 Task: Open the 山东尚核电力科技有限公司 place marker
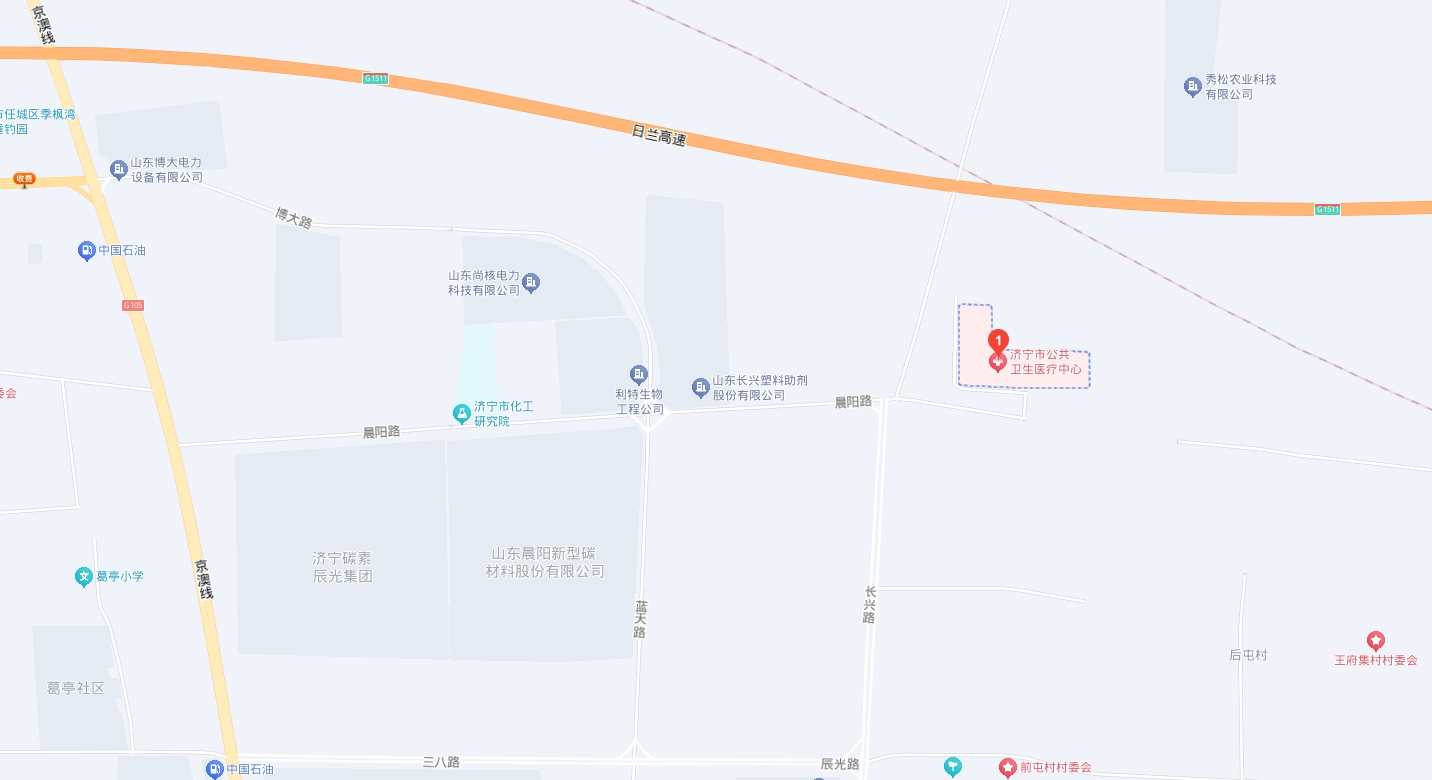point(531,283)
